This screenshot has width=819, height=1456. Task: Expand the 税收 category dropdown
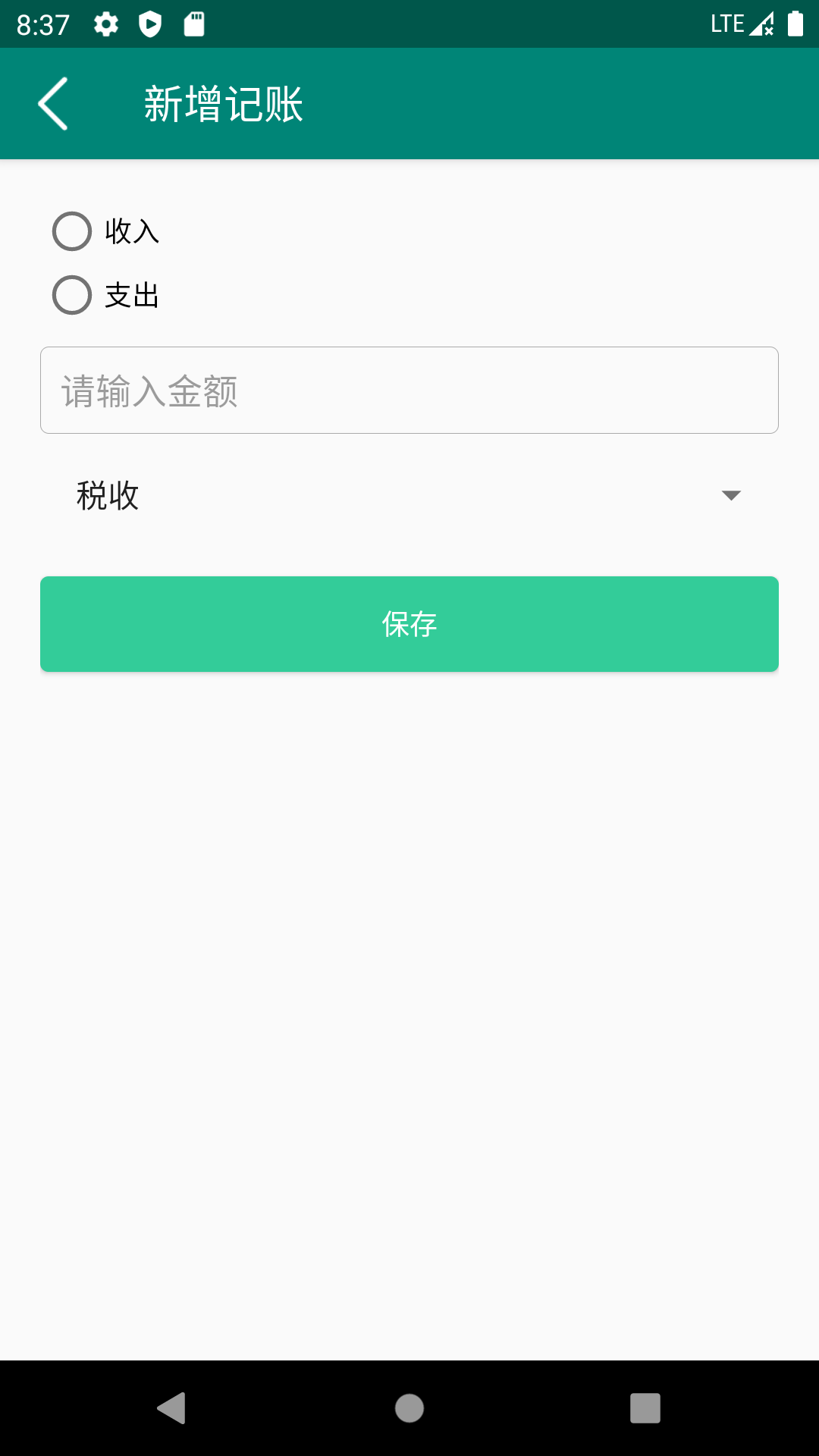pos(409,496)
